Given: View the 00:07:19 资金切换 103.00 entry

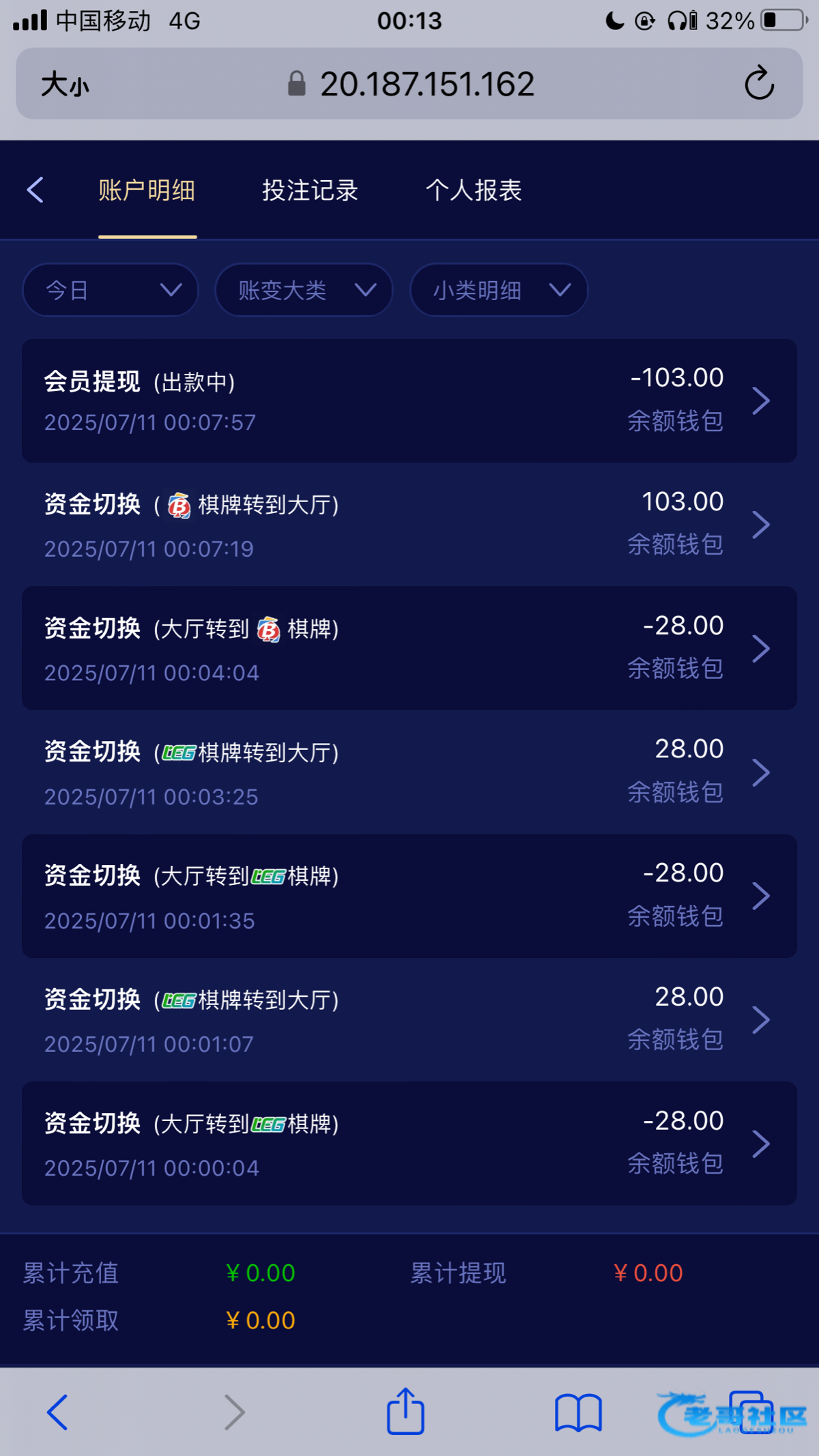Looking at the screenshot, I should pos(409,525).
